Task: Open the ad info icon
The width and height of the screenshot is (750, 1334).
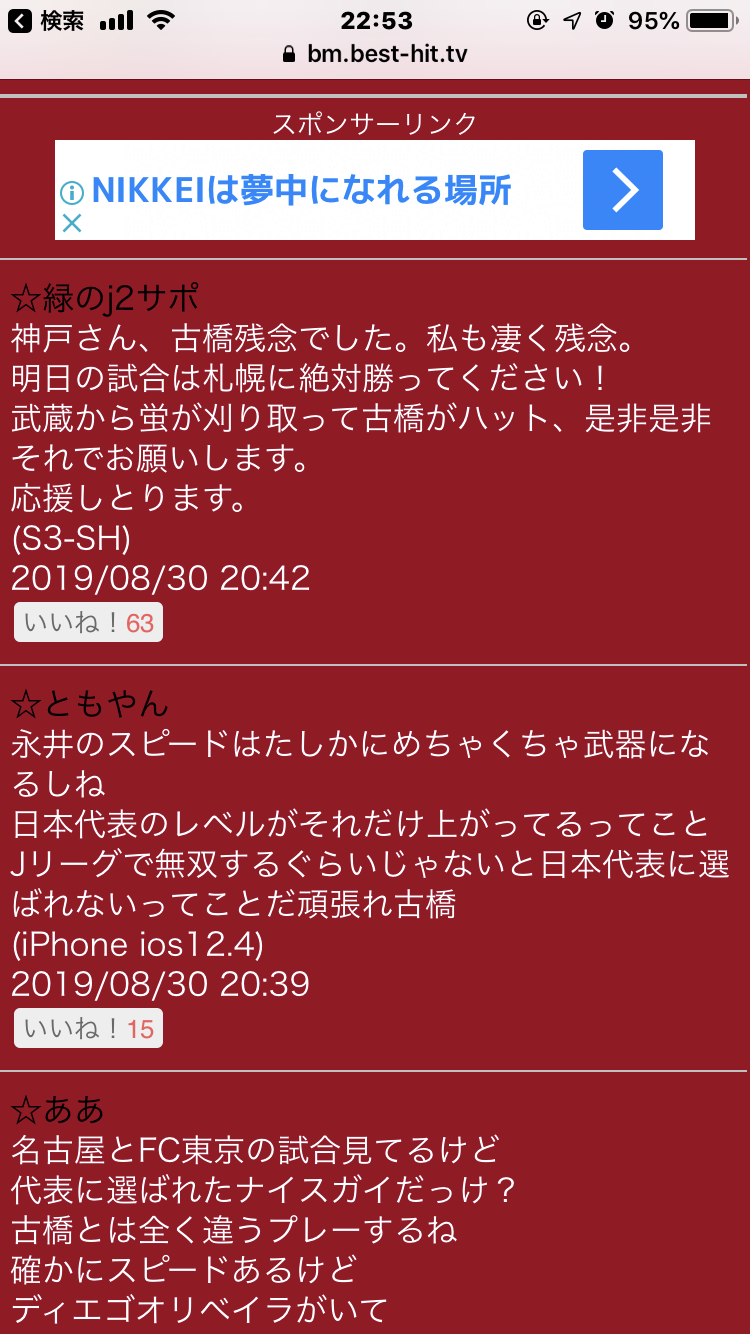Action: pos(71,191)
